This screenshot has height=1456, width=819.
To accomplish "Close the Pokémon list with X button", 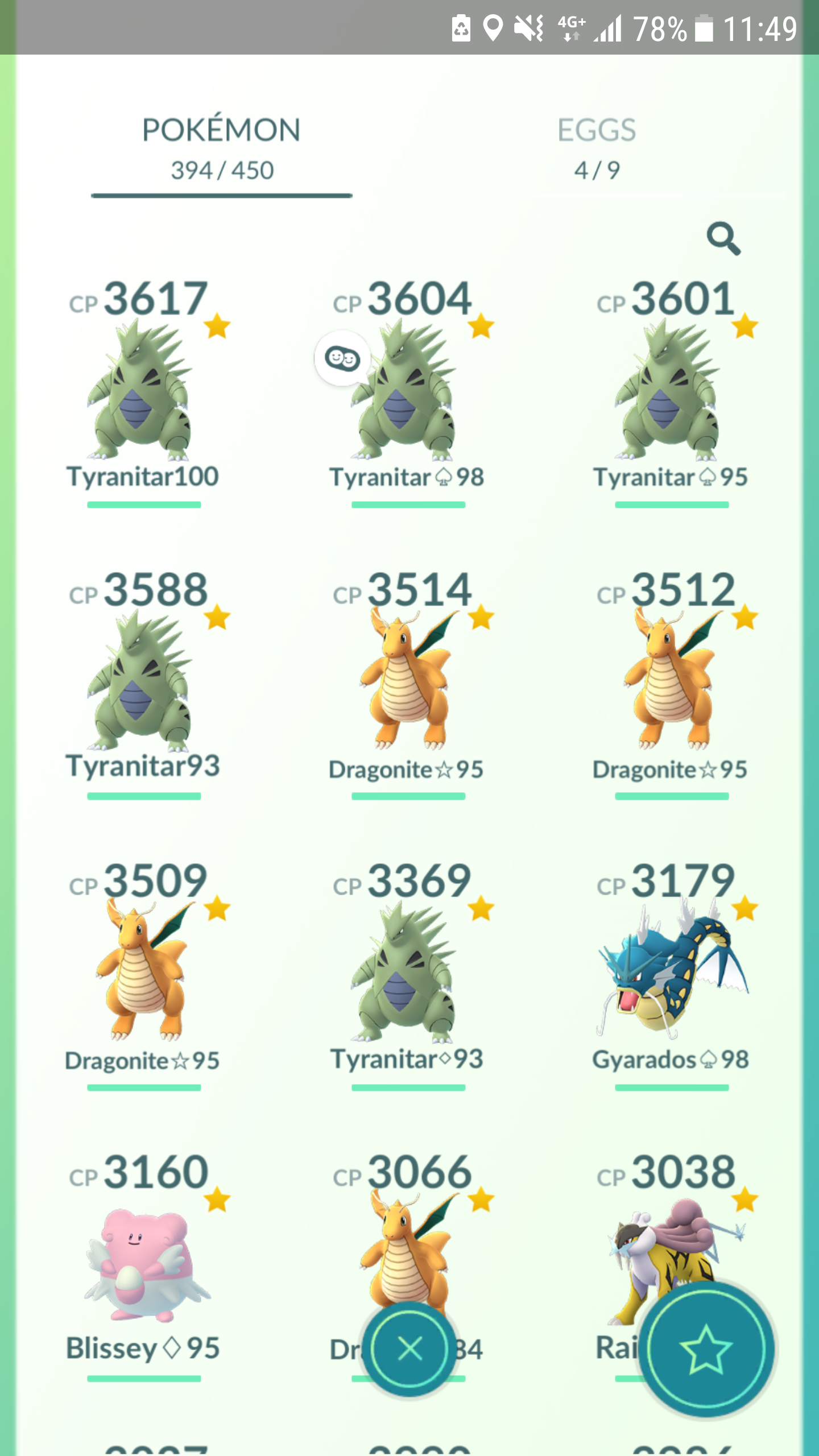I will pyautogui.click(x=409, y=1349).
